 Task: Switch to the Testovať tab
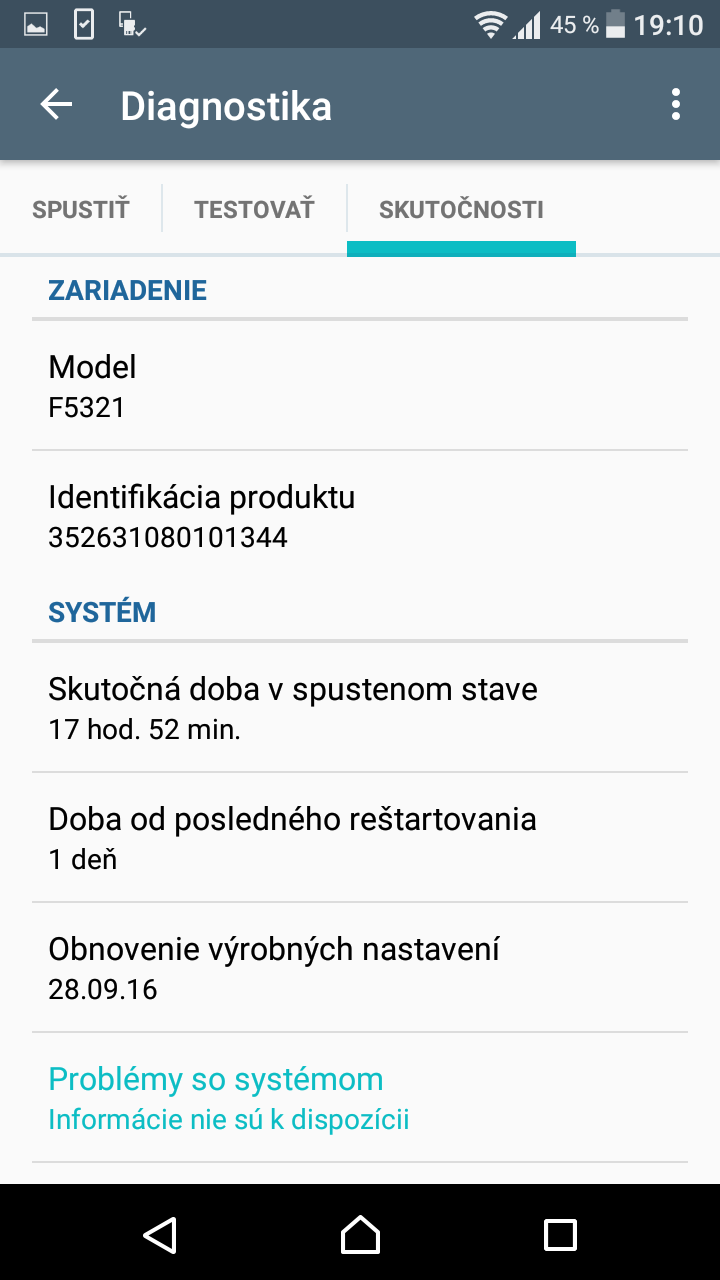(x=254, y=210)
